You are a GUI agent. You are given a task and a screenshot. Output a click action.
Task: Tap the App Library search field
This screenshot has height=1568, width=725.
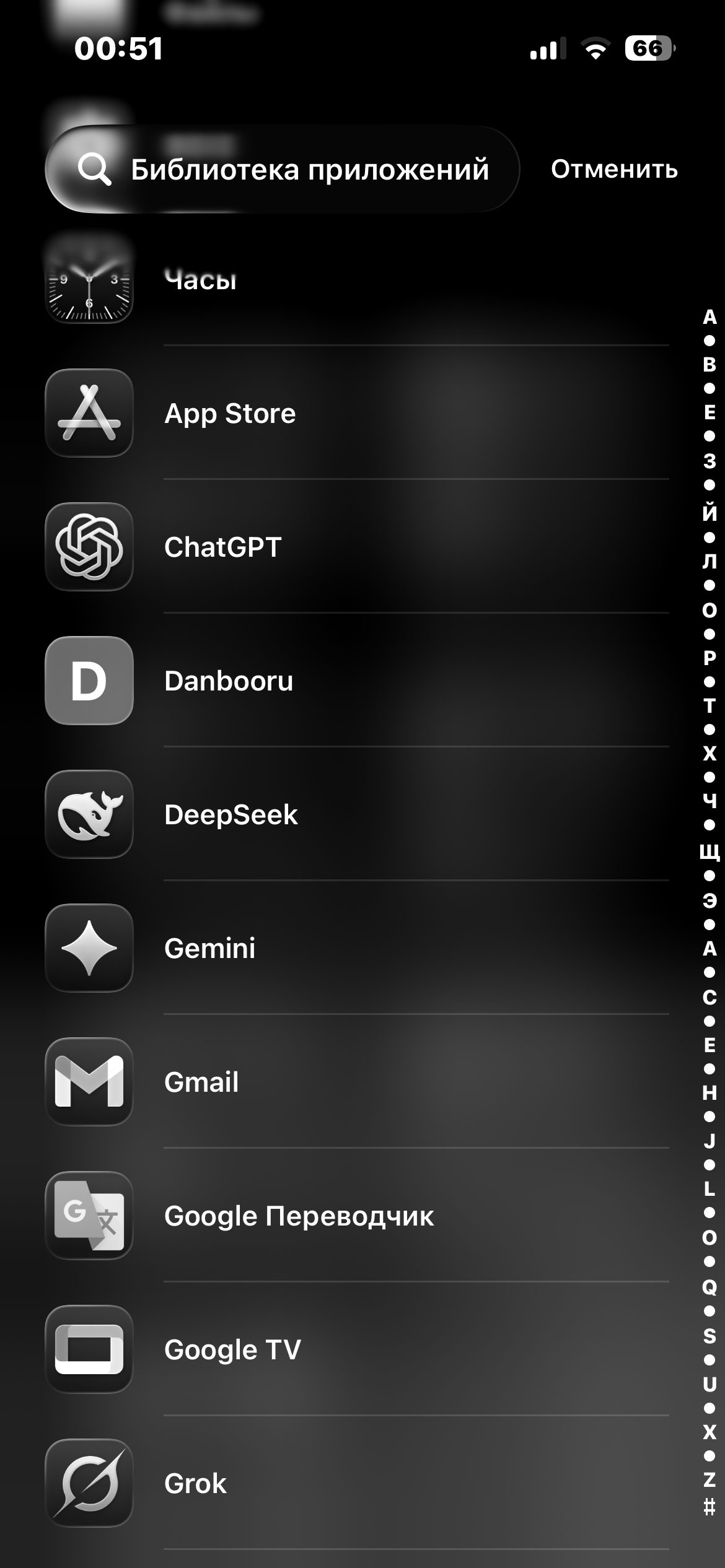tap(282, 169)
